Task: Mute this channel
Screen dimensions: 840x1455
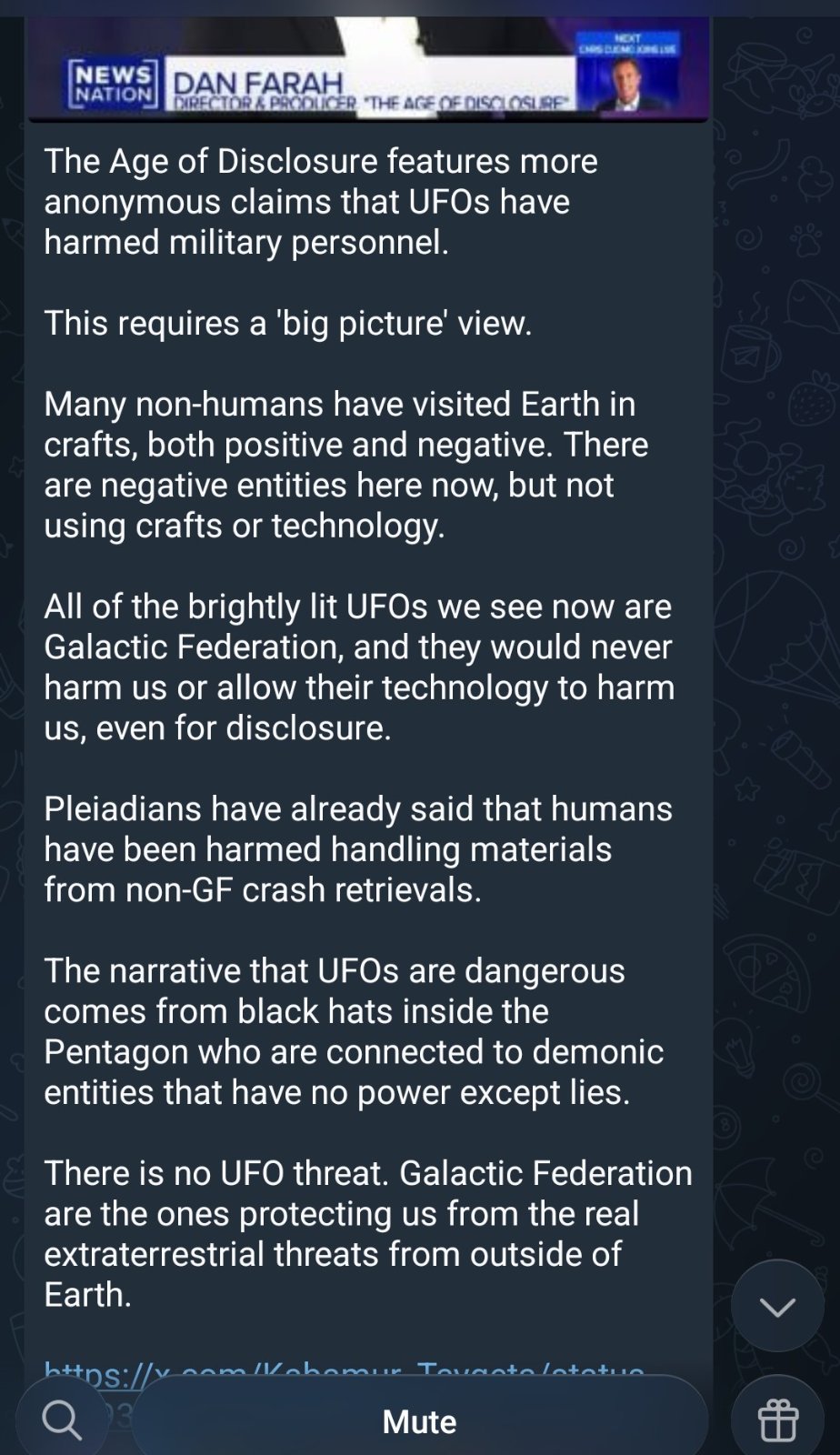Action: (x=419, y=1421)
